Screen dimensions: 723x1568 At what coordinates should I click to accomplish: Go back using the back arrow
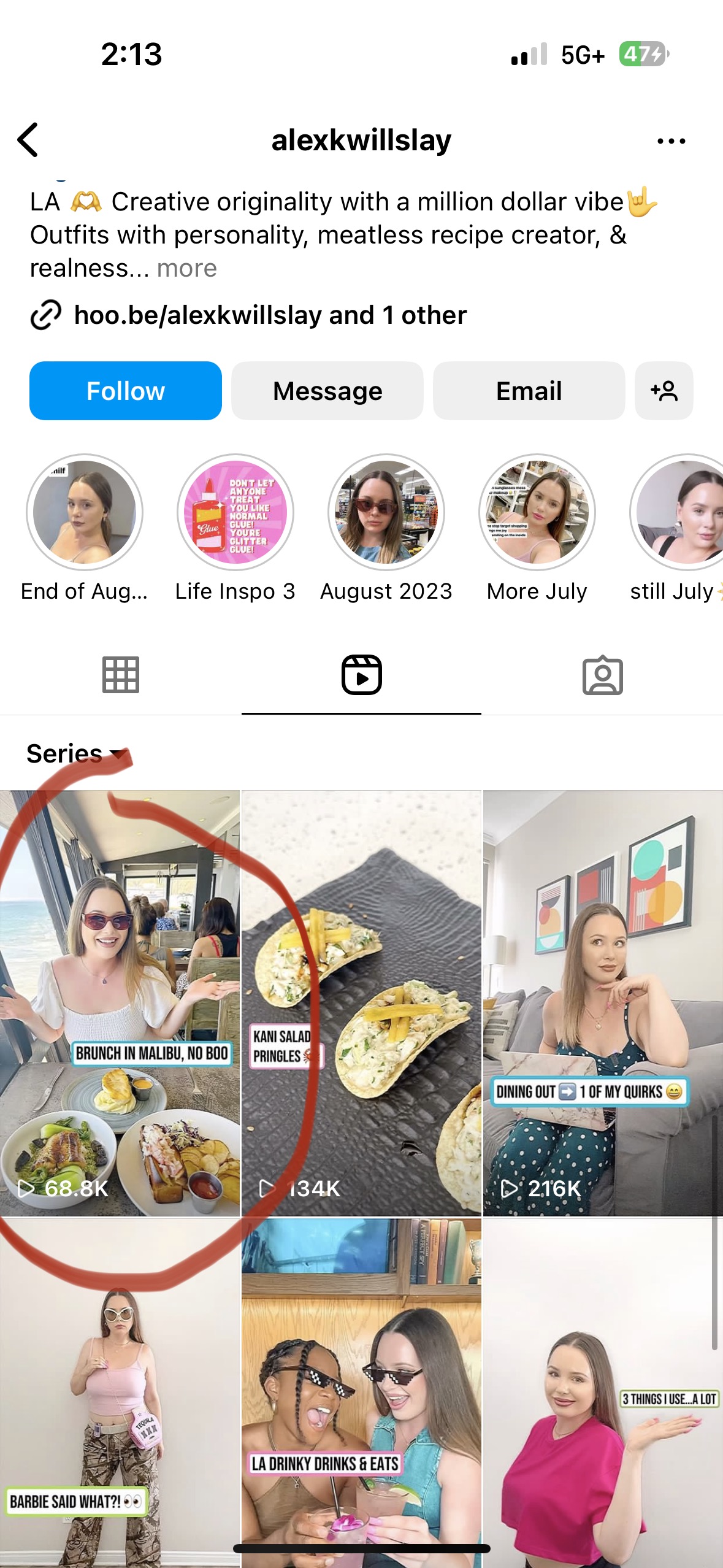[x=28, y=140]
